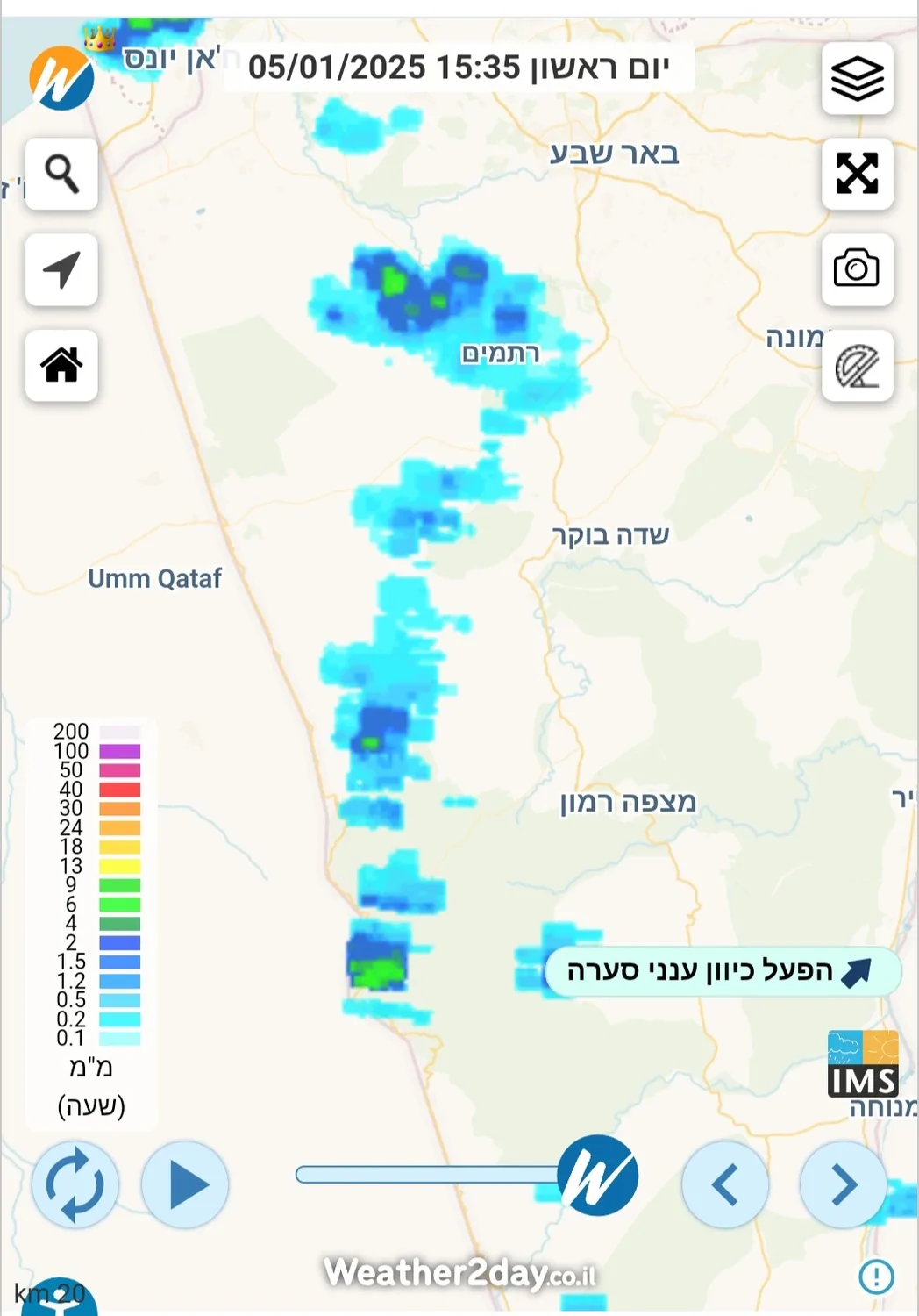This screenshot has height=1316, width=919.
Task: Center map on my location
Action: 61,269
